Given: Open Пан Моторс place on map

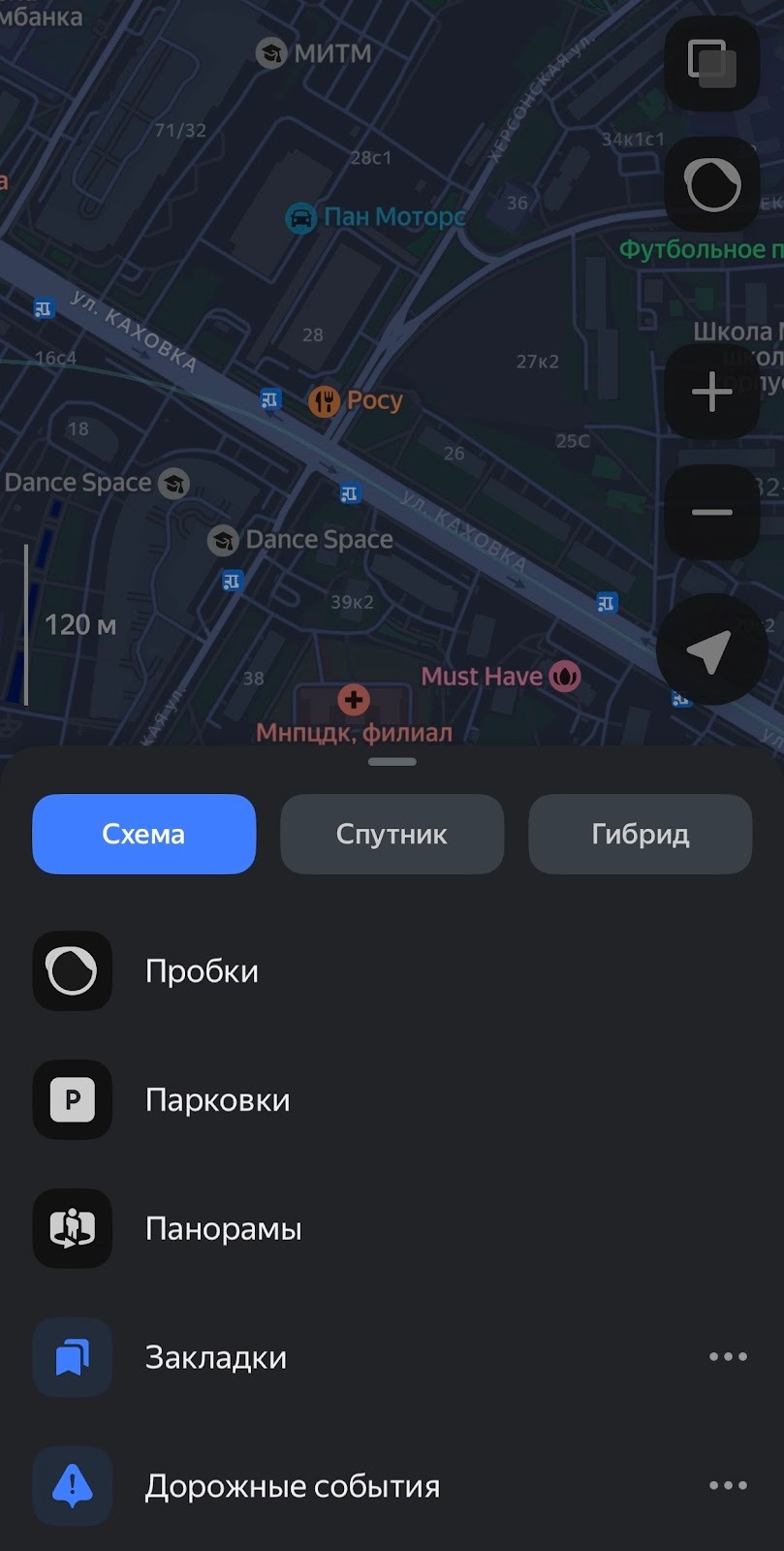Looking at the screenshot, I should coord(302,218).
